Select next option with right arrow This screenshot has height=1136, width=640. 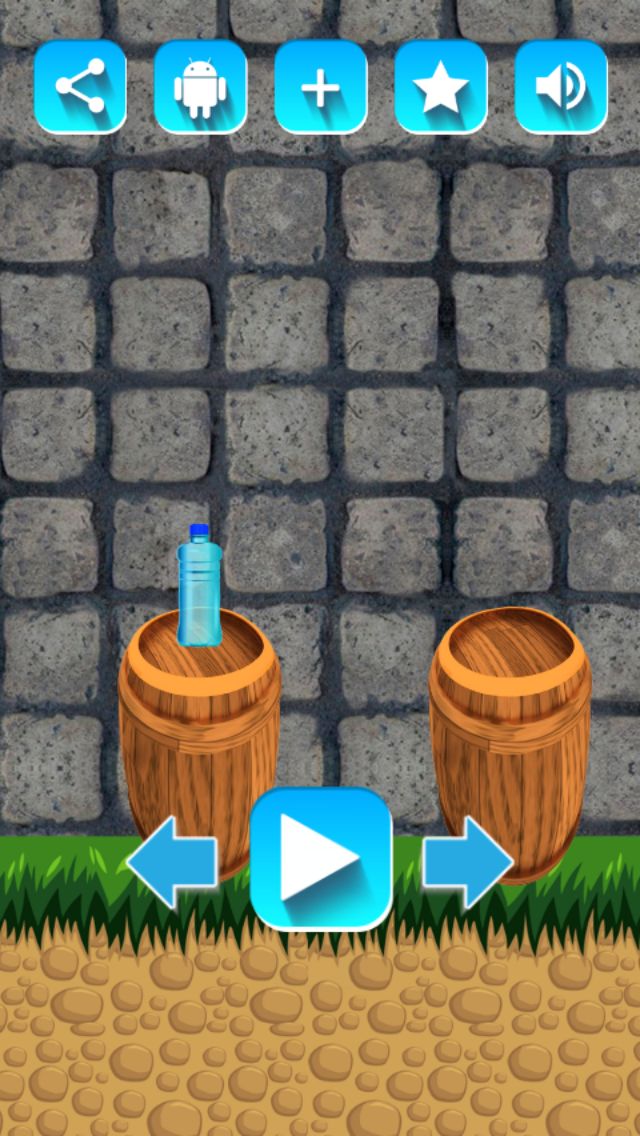[468, 861]
